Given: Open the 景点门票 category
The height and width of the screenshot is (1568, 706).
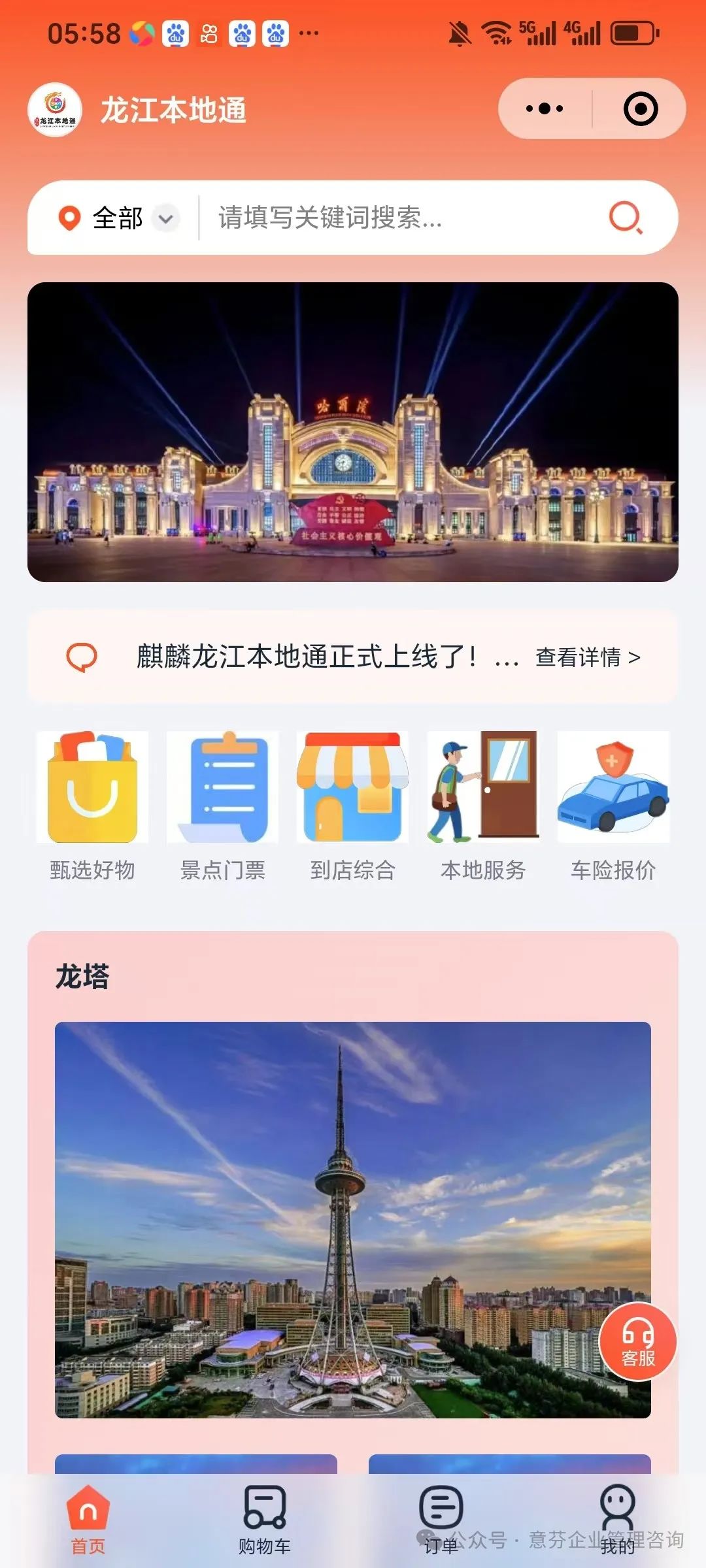Looking at the screenshot, I should coord(222,806).
